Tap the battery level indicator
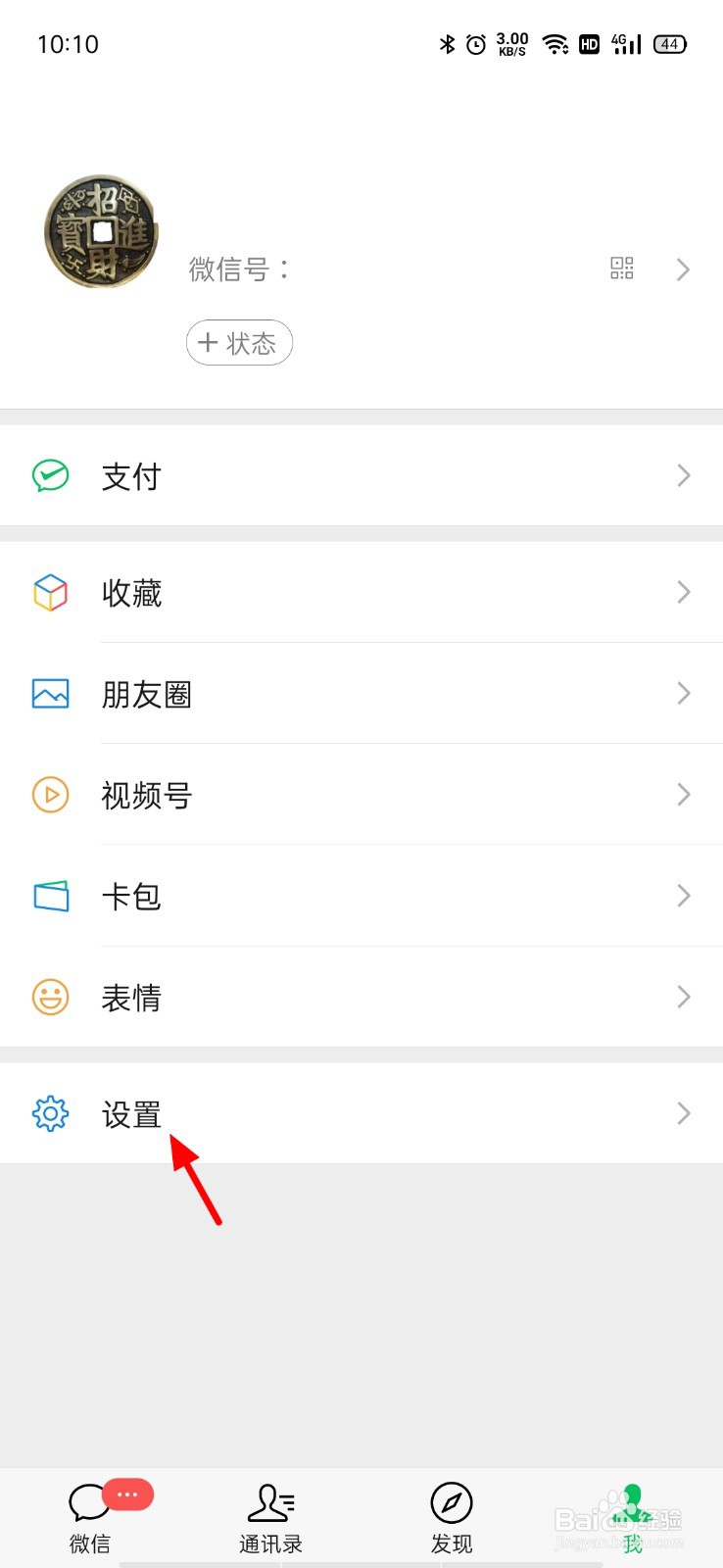 (670, 43)
